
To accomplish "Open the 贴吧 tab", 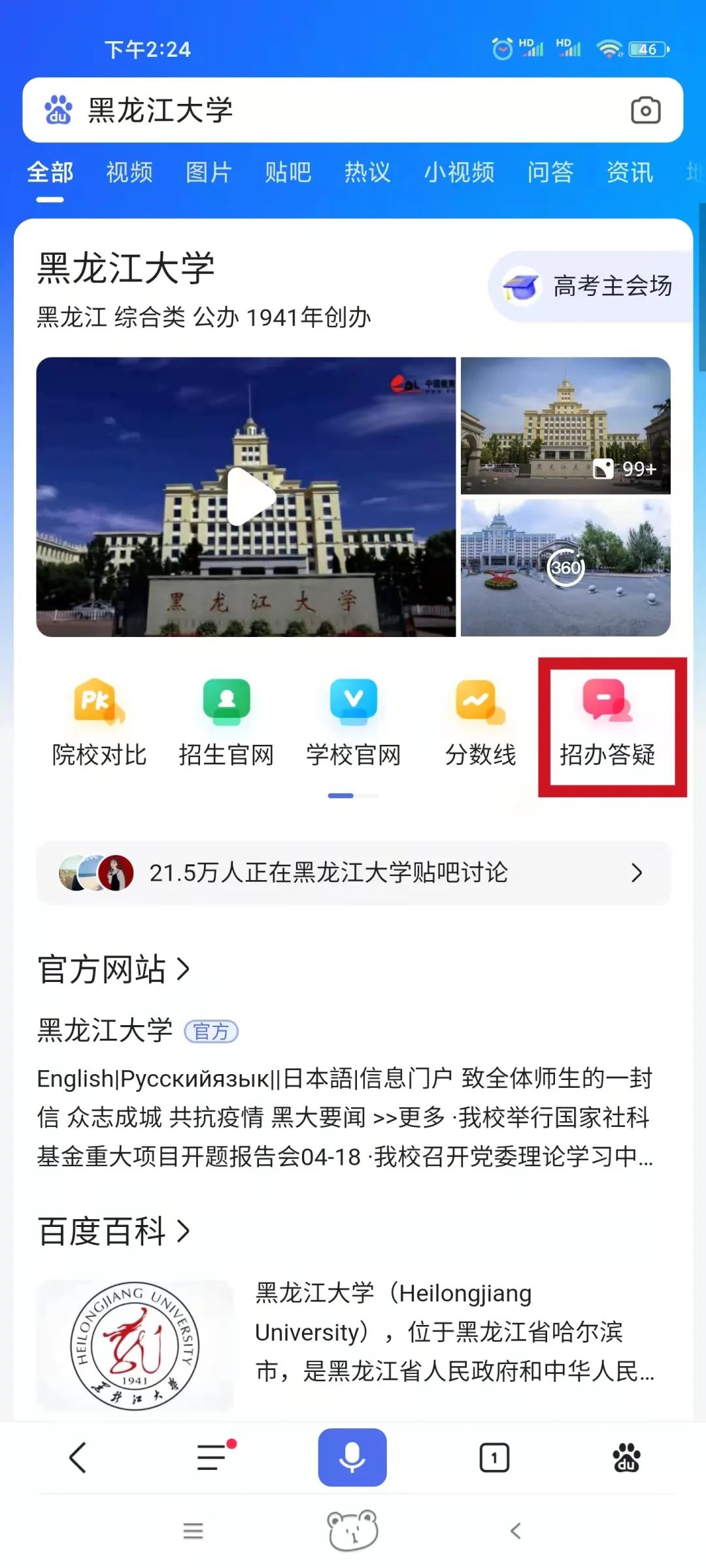I will click(288, 172).
